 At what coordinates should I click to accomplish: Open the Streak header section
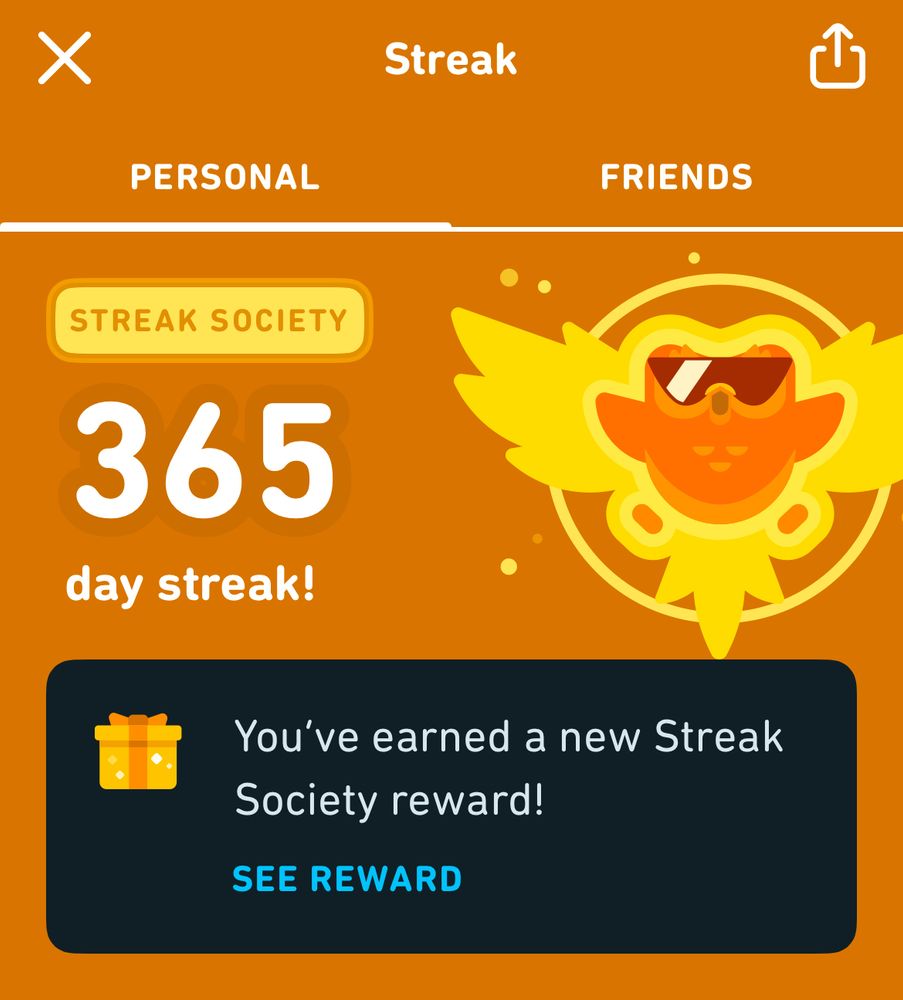point(451,60)
